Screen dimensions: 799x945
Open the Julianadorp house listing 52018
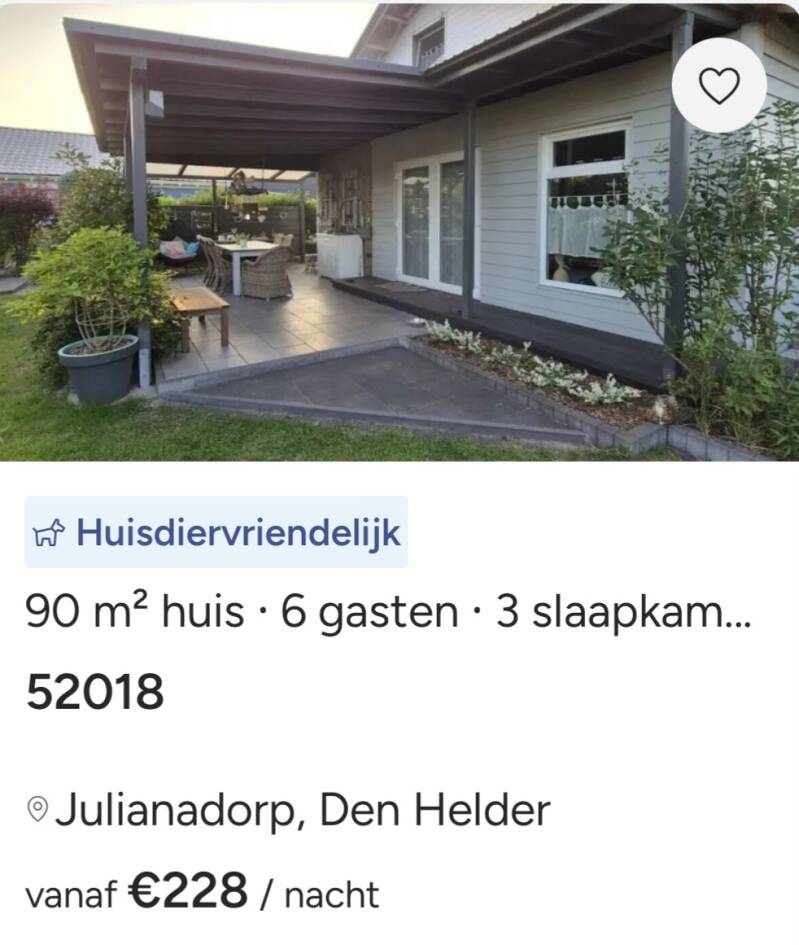(x=95, y=691)
